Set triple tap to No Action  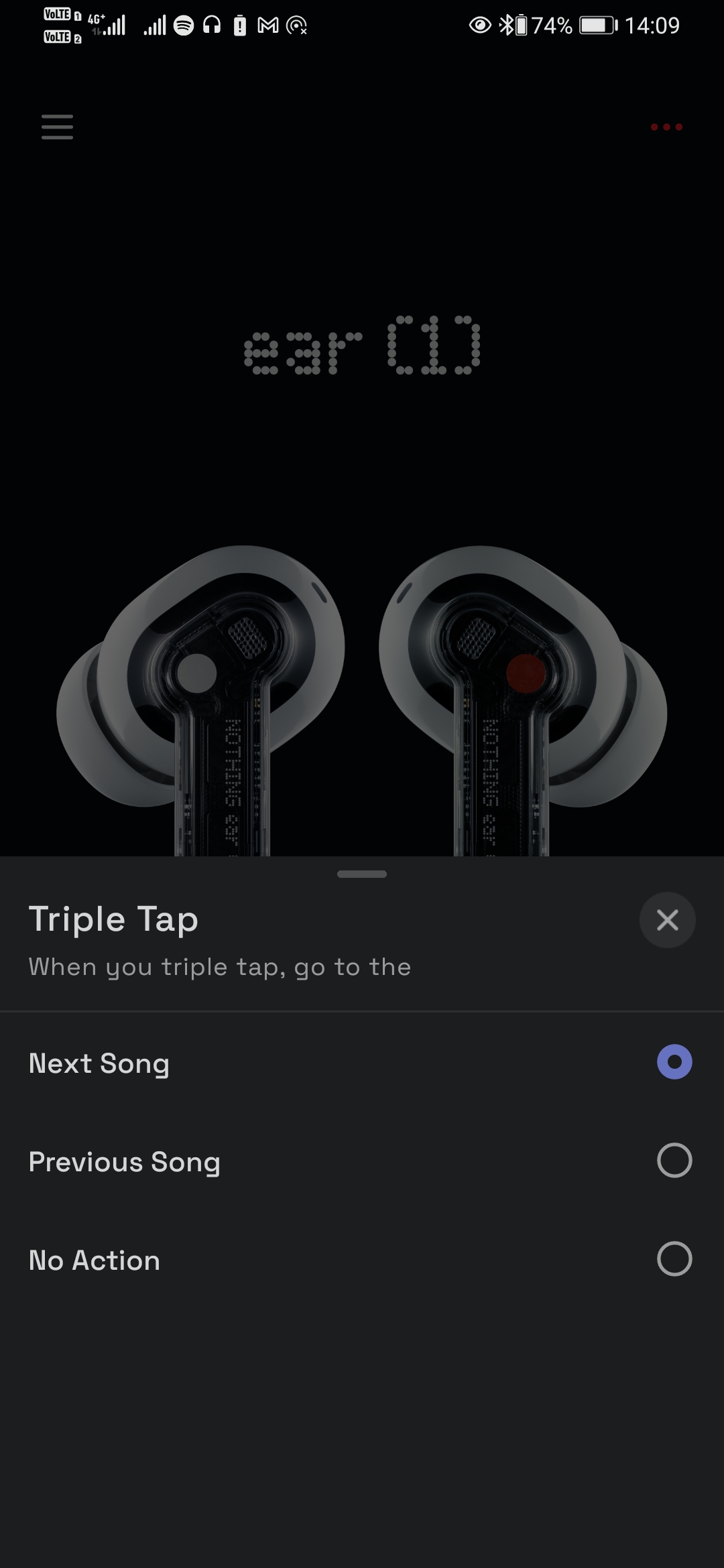pyautogui.click(x=362, y=1260)
